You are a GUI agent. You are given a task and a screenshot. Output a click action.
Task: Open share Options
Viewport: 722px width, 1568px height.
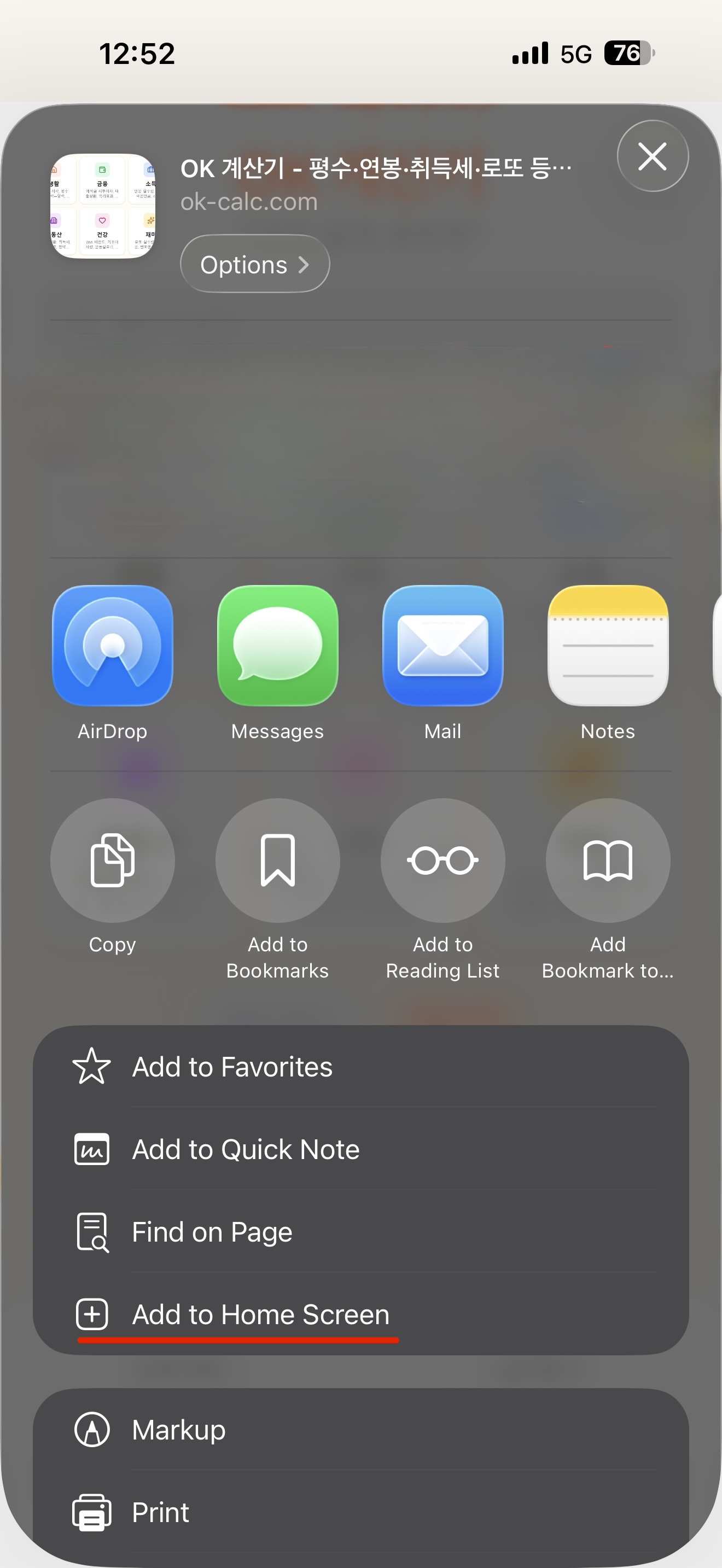pos(254,264)
